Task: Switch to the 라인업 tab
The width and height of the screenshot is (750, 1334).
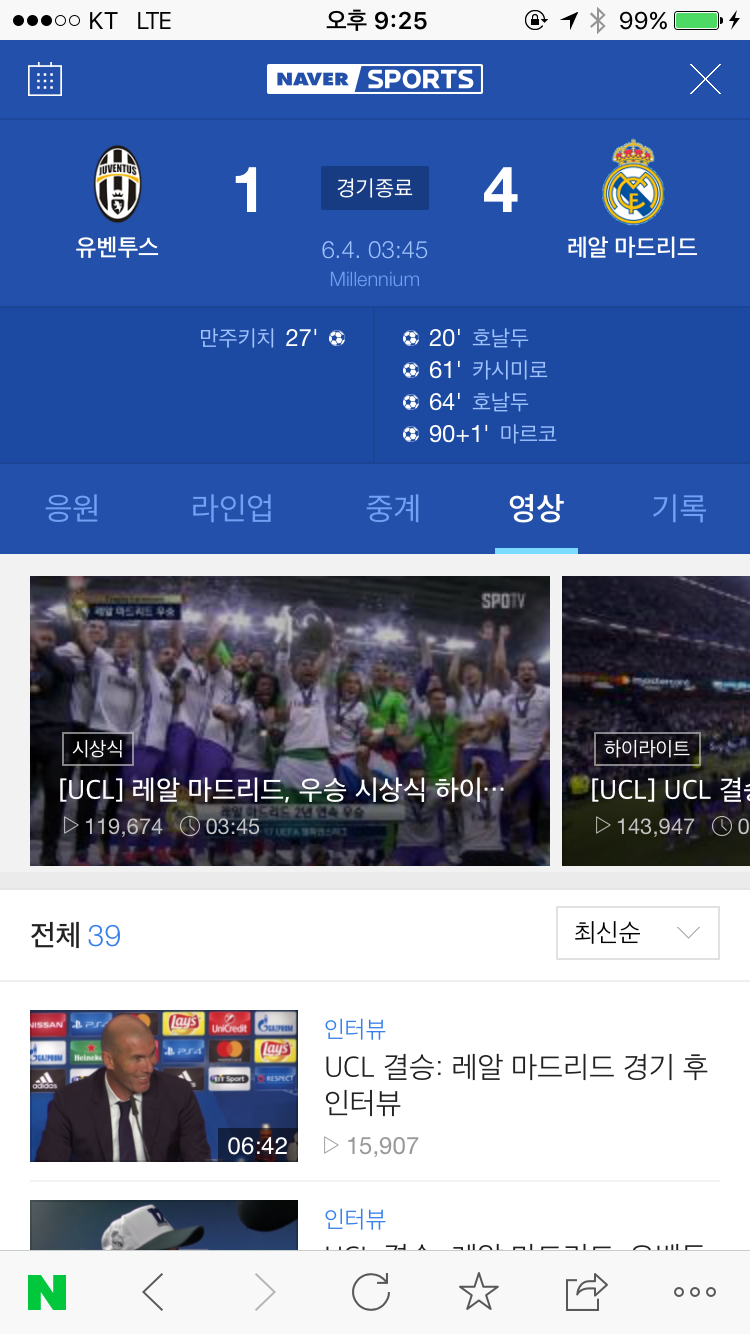Action: tap(232, 508)
